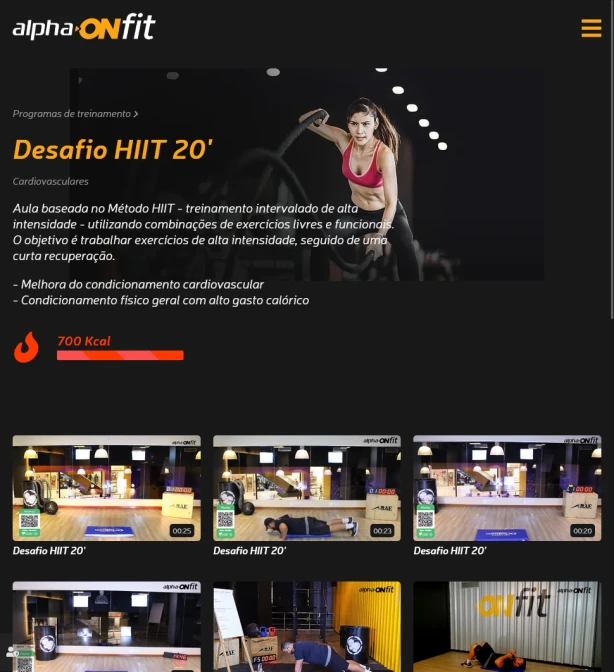Go back to Programas de treinamento
614x672 pixels.
(x=75, y=114)
